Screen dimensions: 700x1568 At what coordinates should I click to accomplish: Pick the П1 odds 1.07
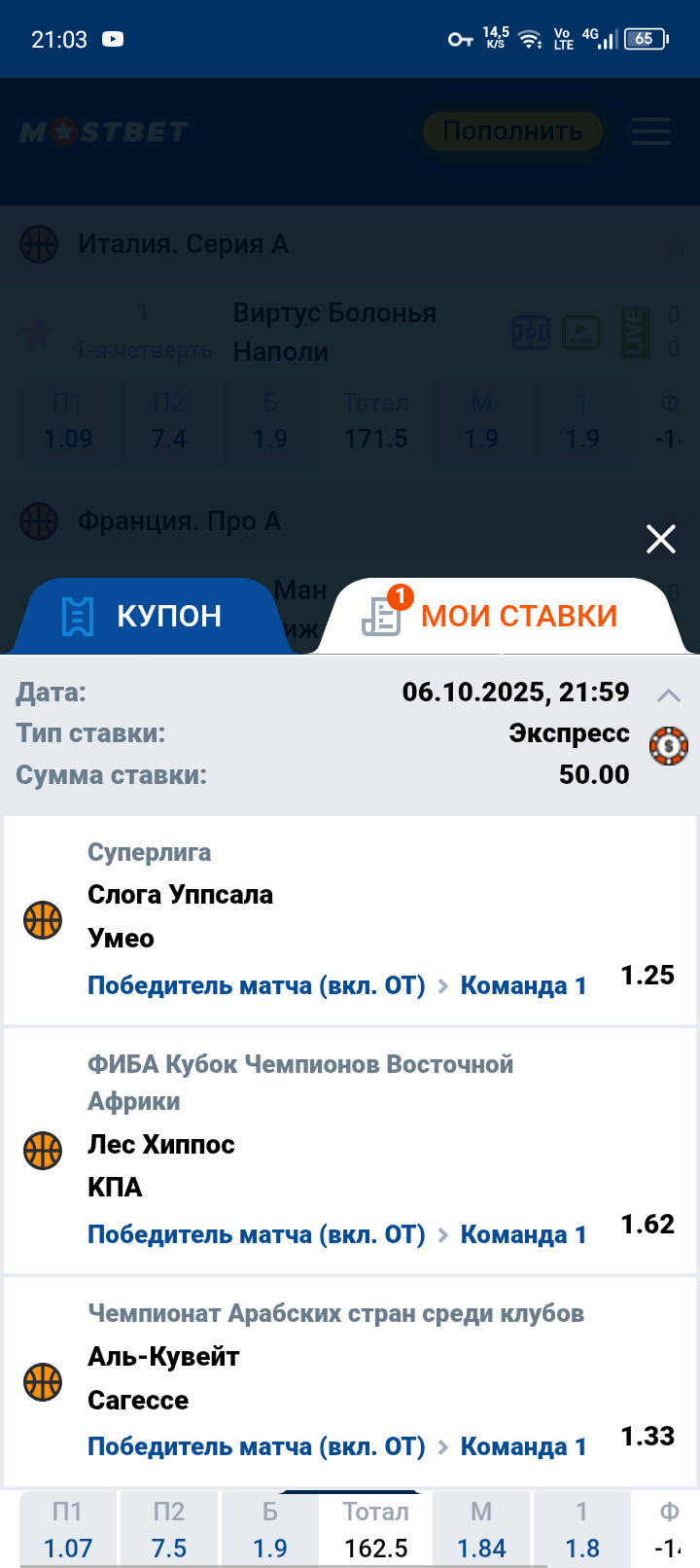pyautogui.click(x=68, y=1530)
